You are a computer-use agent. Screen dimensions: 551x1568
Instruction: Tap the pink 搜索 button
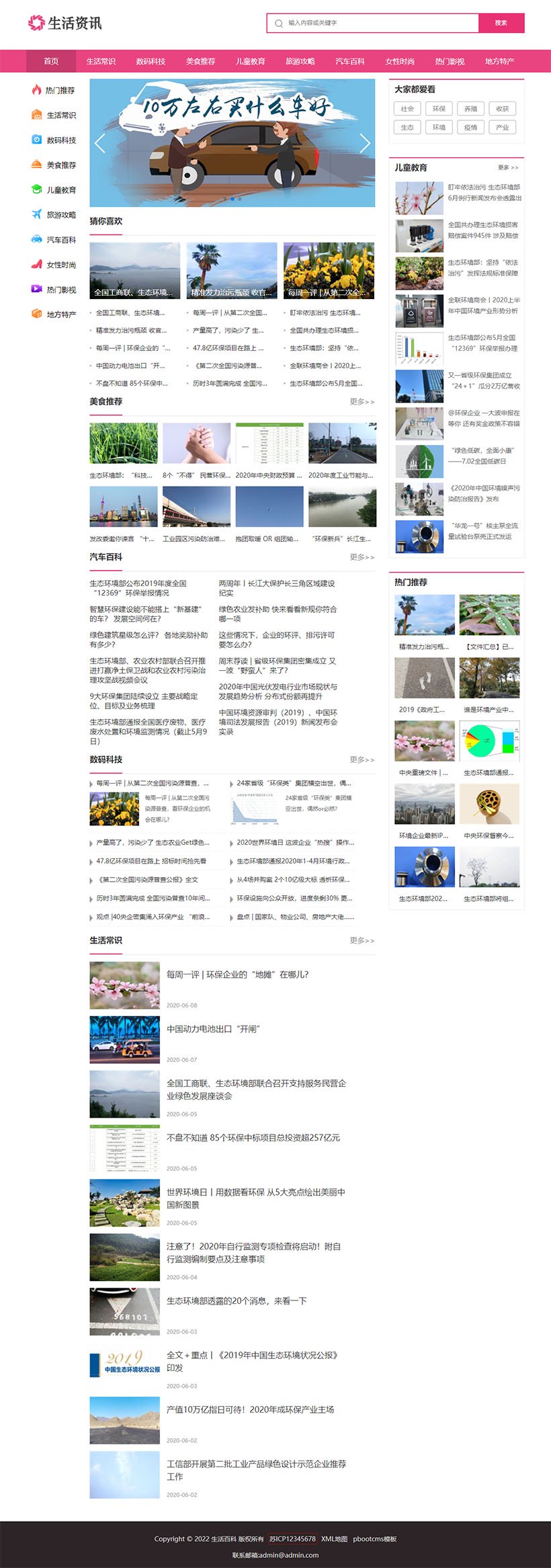click(501, 23)
